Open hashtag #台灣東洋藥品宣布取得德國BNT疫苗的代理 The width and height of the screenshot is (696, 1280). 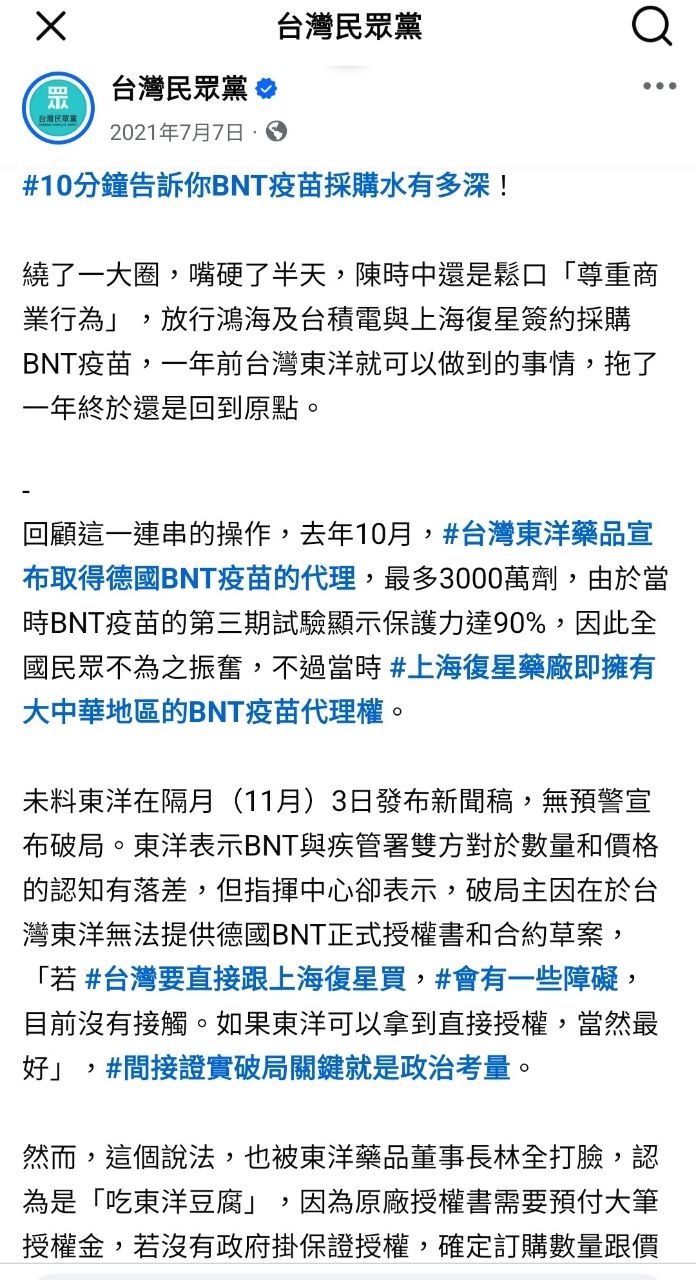(x=338, y=556)
